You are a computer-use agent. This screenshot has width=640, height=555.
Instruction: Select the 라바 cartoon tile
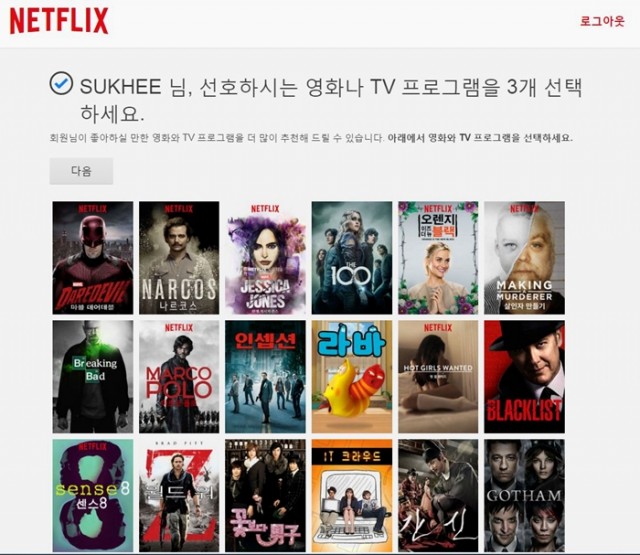(351, 376)
